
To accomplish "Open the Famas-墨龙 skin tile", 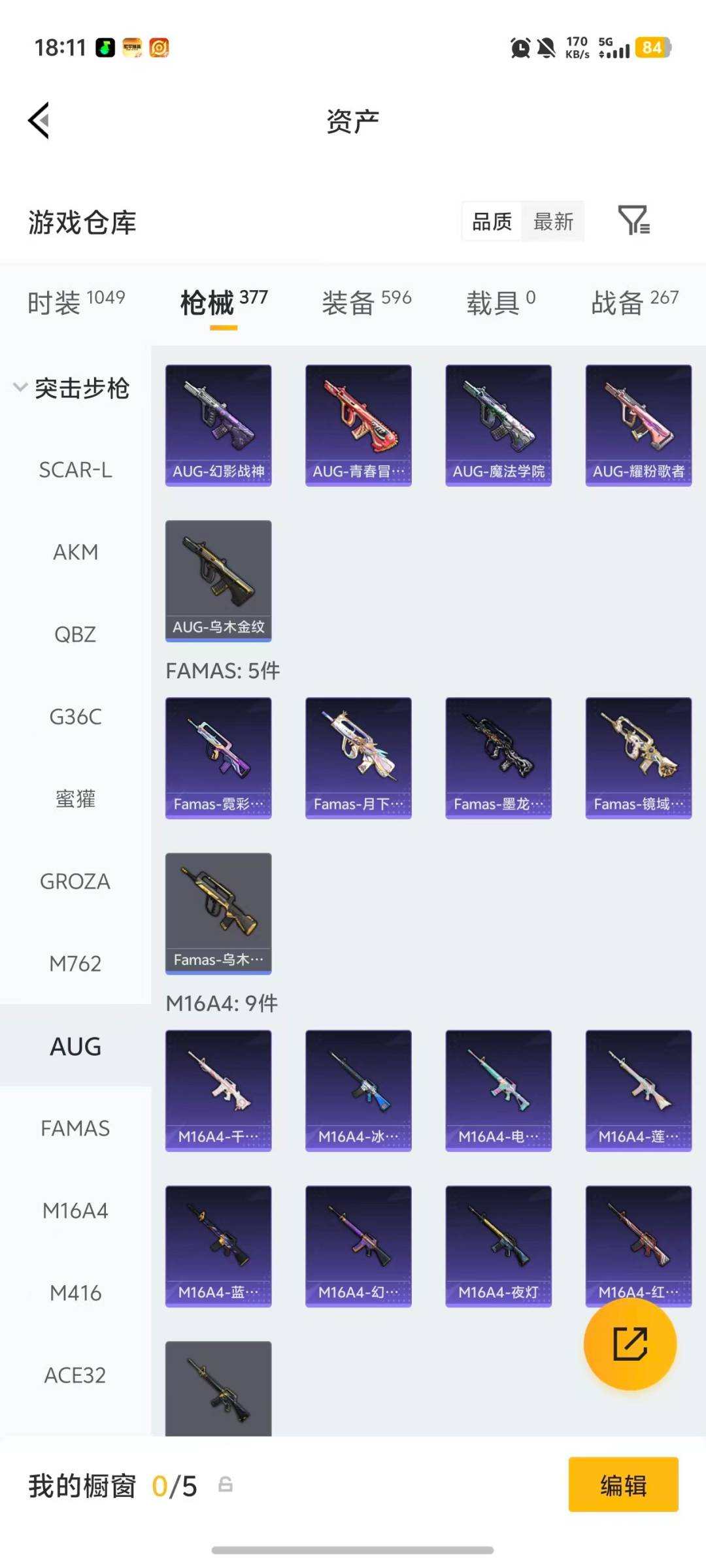I will pos(498,758).
